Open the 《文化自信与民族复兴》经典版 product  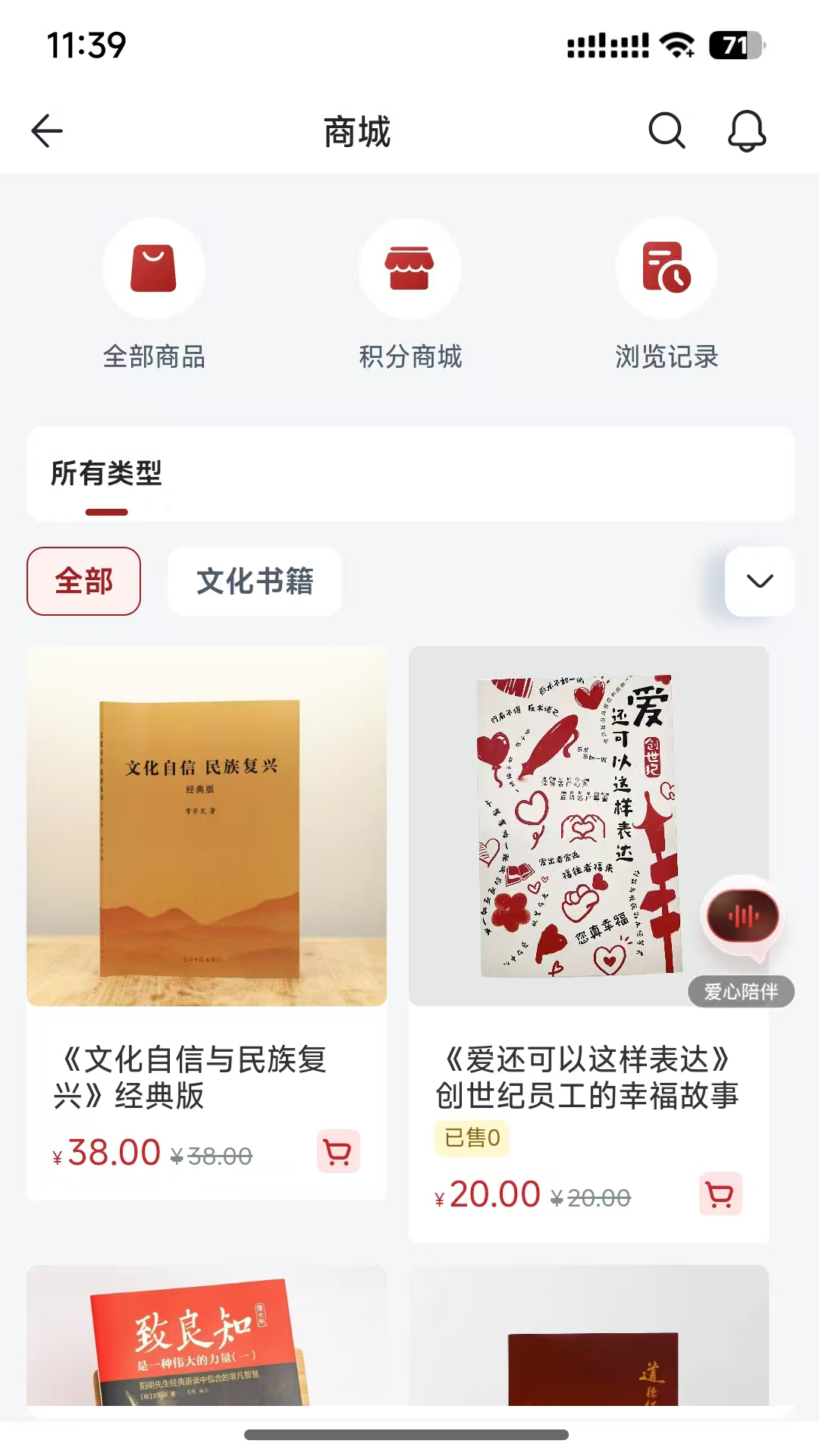coord(206,827)
